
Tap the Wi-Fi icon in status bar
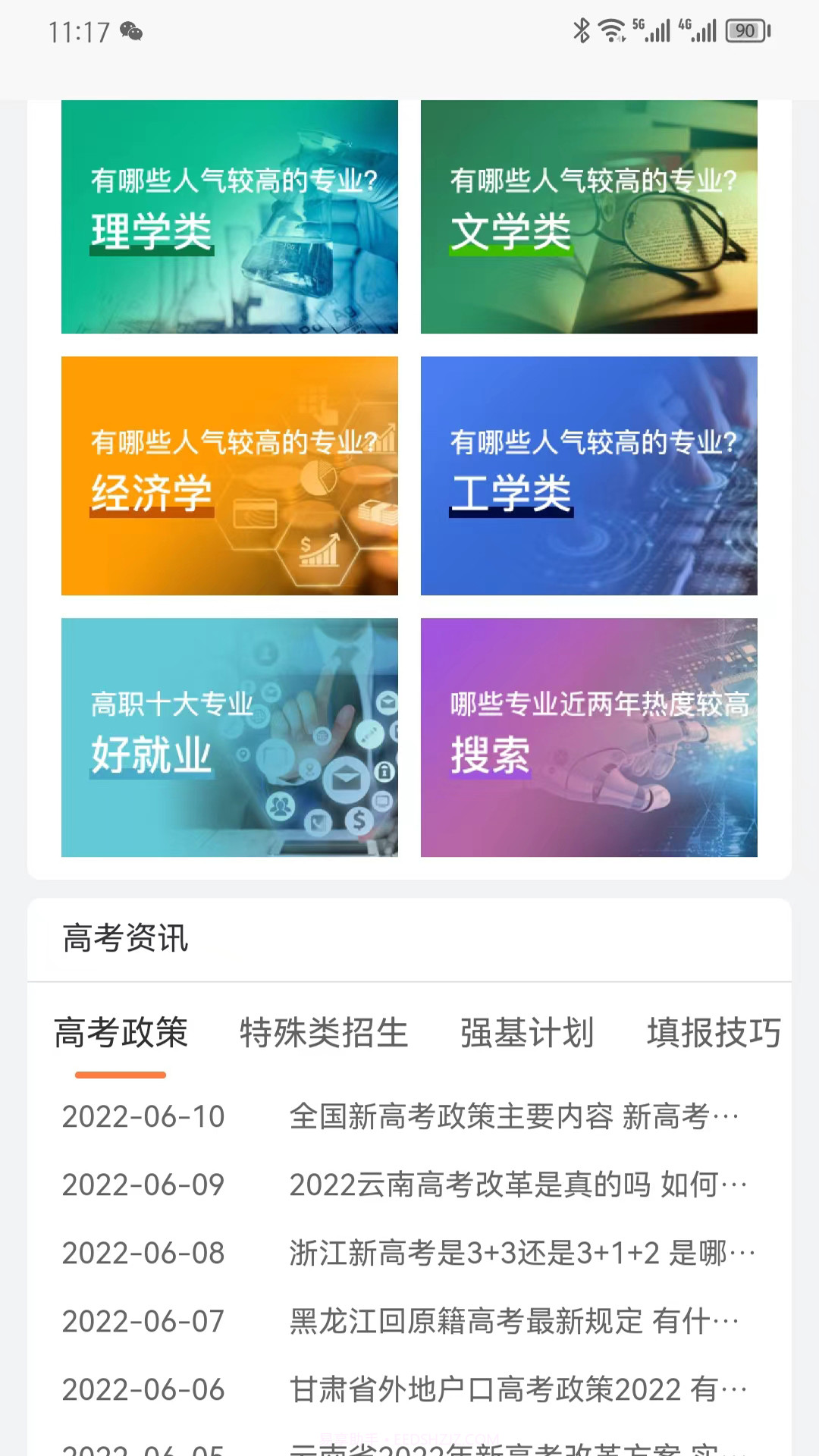coord(611,30)
